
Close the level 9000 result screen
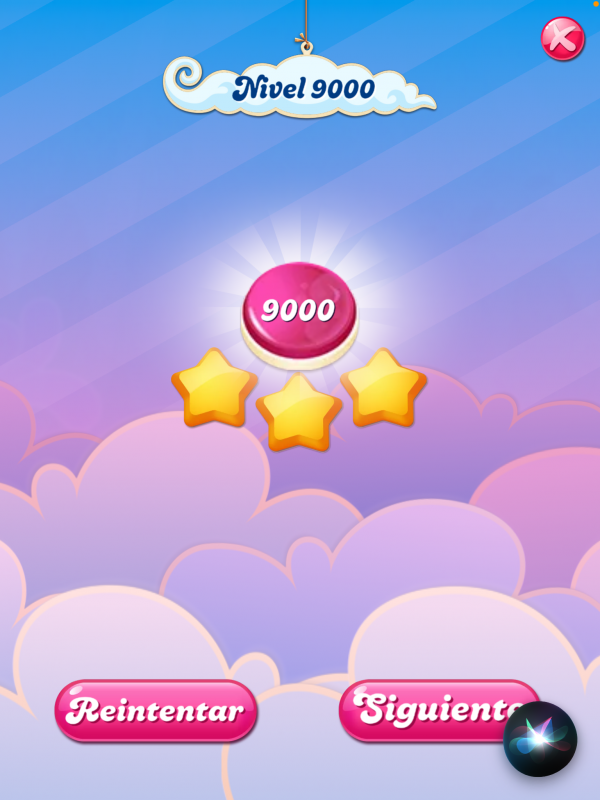562,39
